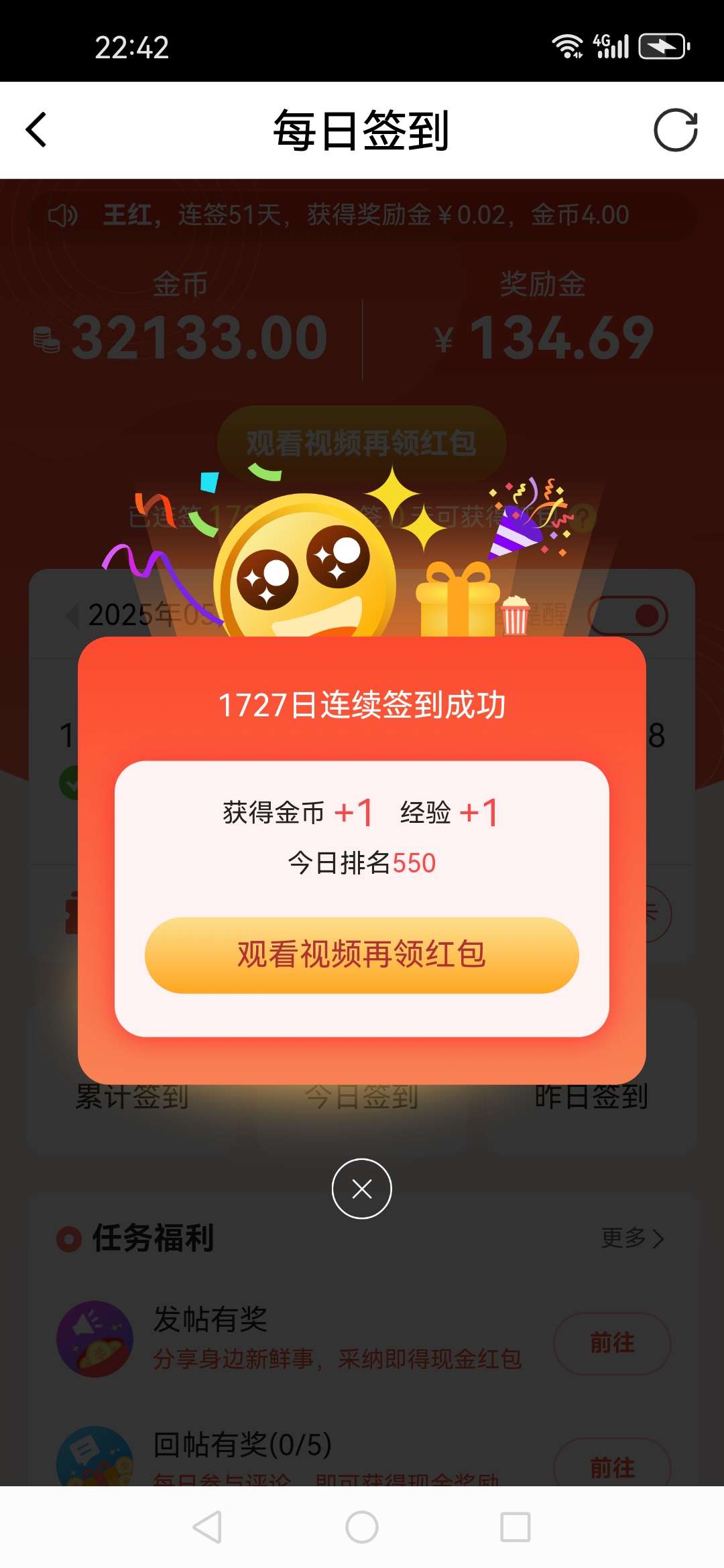Open the system recent apps view
724x1568 pixels.
tap(516, 1527)
